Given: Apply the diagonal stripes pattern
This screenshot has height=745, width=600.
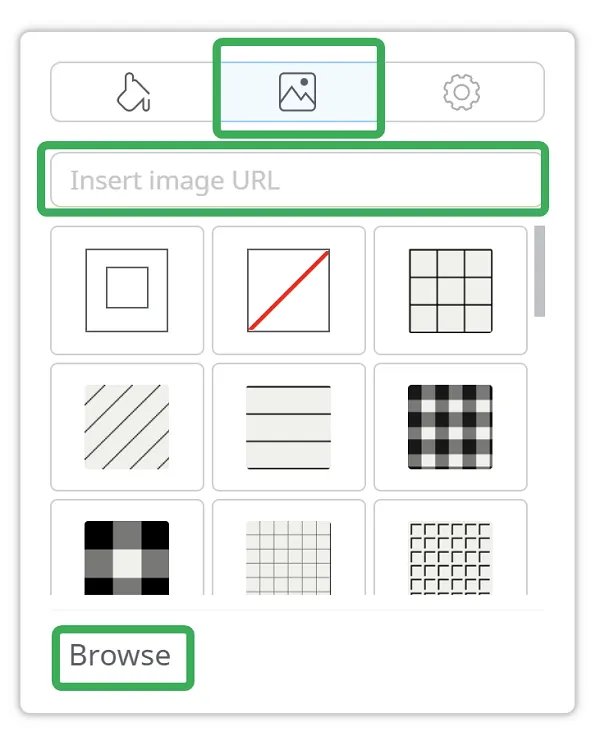Looking at the screenshot, I should (127, 427).
